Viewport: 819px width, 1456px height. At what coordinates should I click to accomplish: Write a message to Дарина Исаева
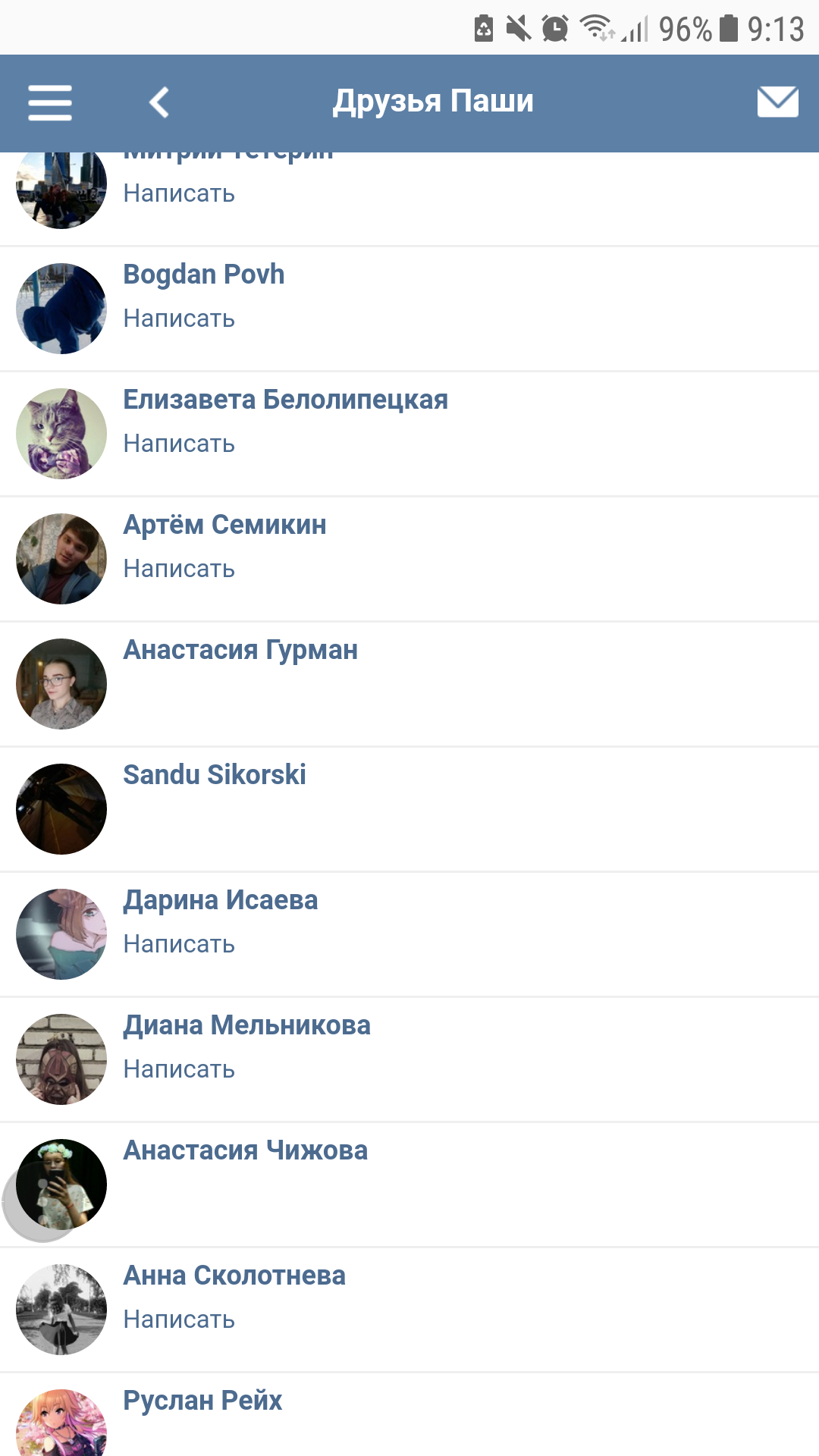(x=179, y=944)
